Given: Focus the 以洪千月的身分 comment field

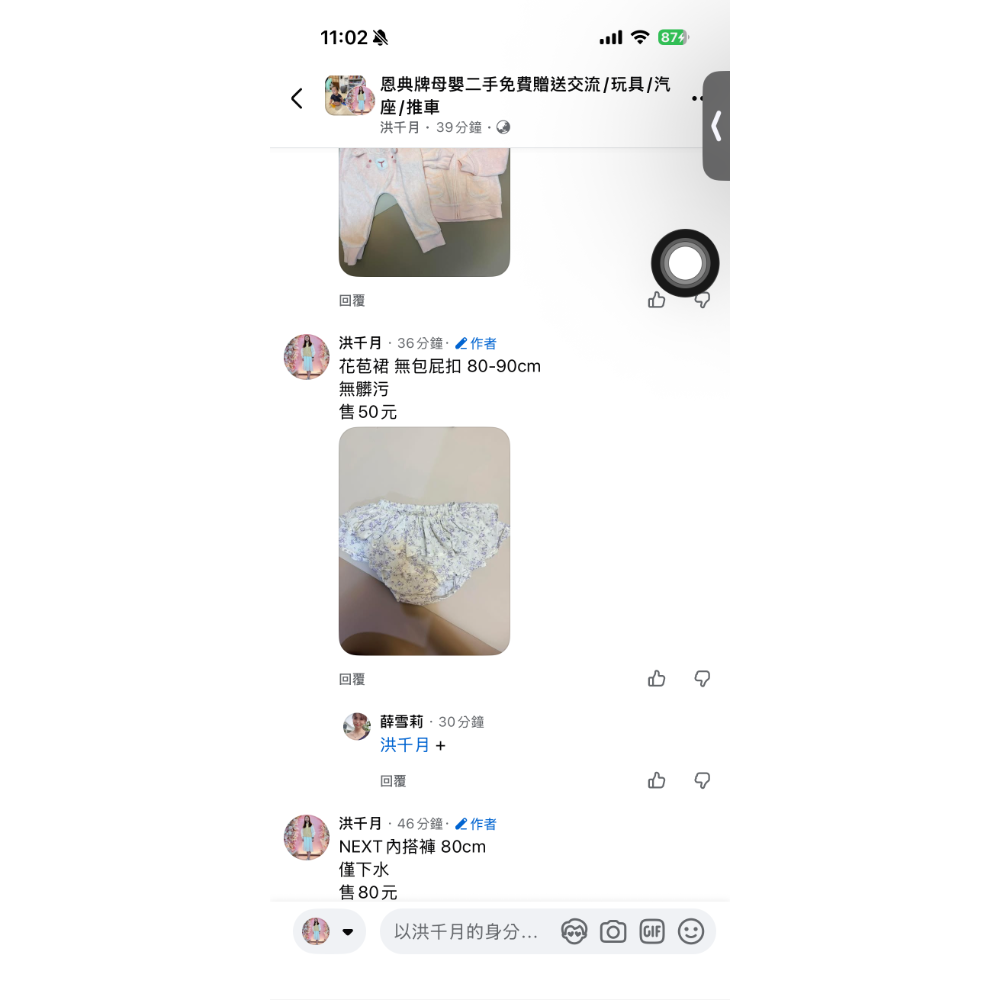Looking at the screenshot, I should (x=466, y=932).
